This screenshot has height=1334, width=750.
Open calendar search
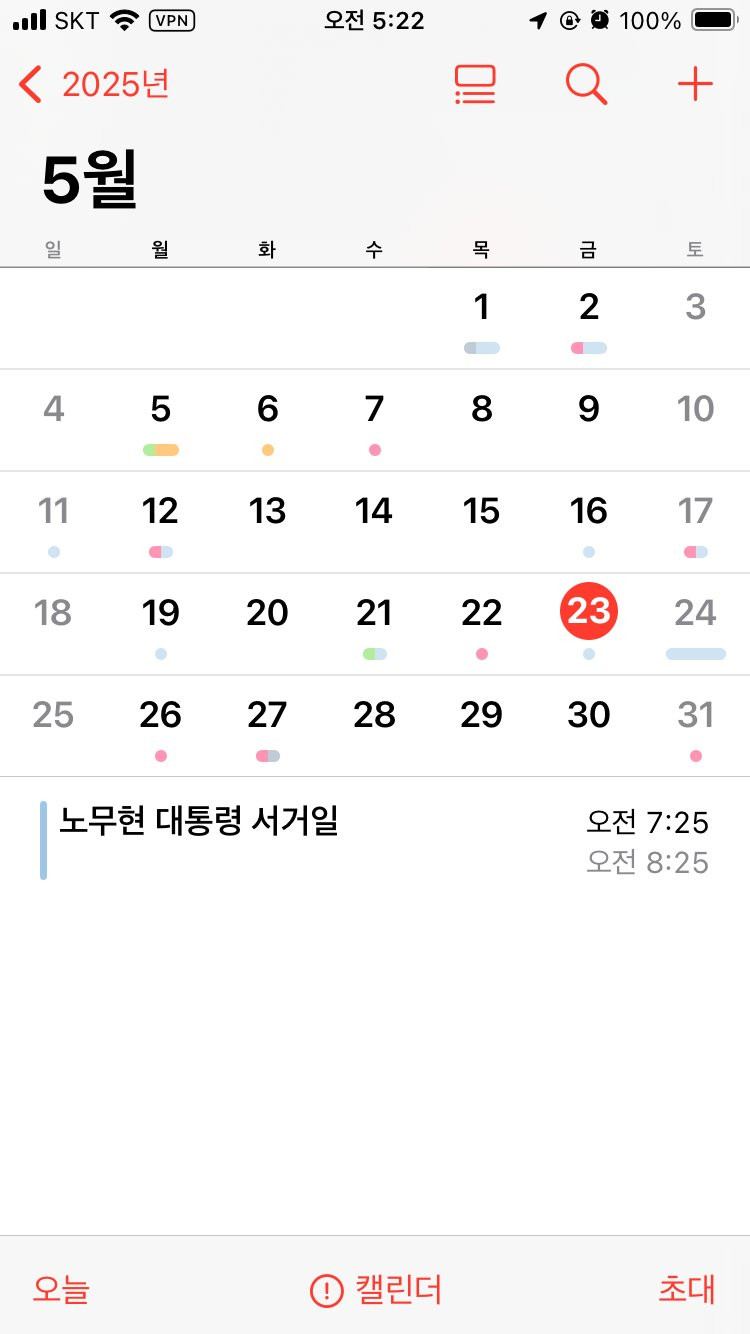tap(586, 85)
